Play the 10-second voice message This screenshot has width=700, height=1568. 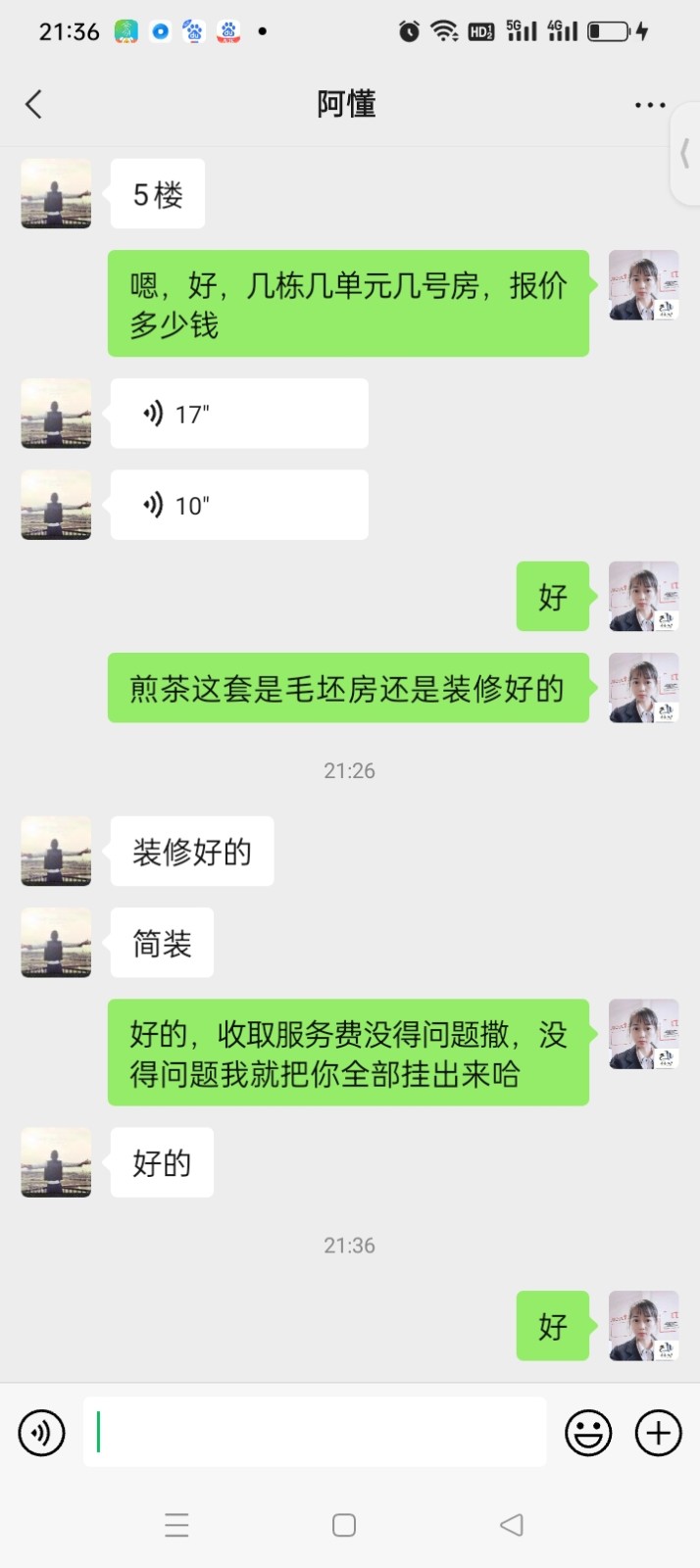click(238, 505)
